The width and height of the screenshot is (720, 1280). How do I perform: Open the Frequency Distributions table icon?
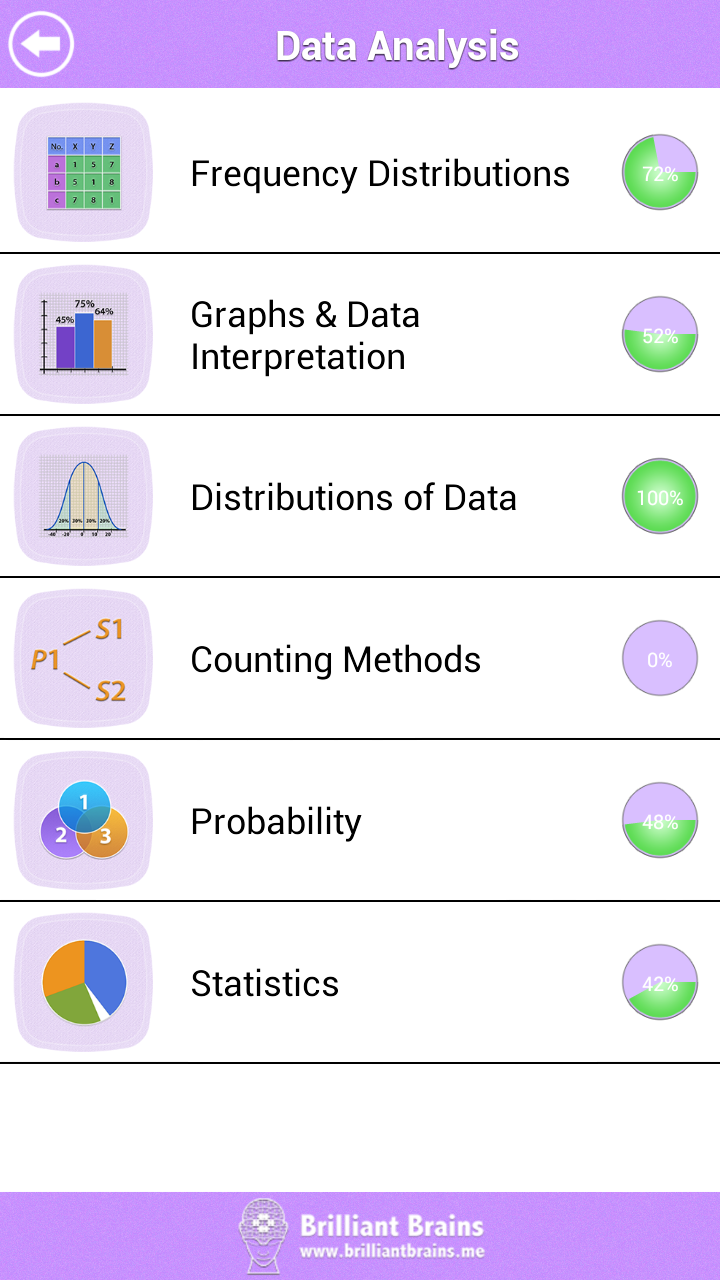pyautogui.click(x=83, y=172)
